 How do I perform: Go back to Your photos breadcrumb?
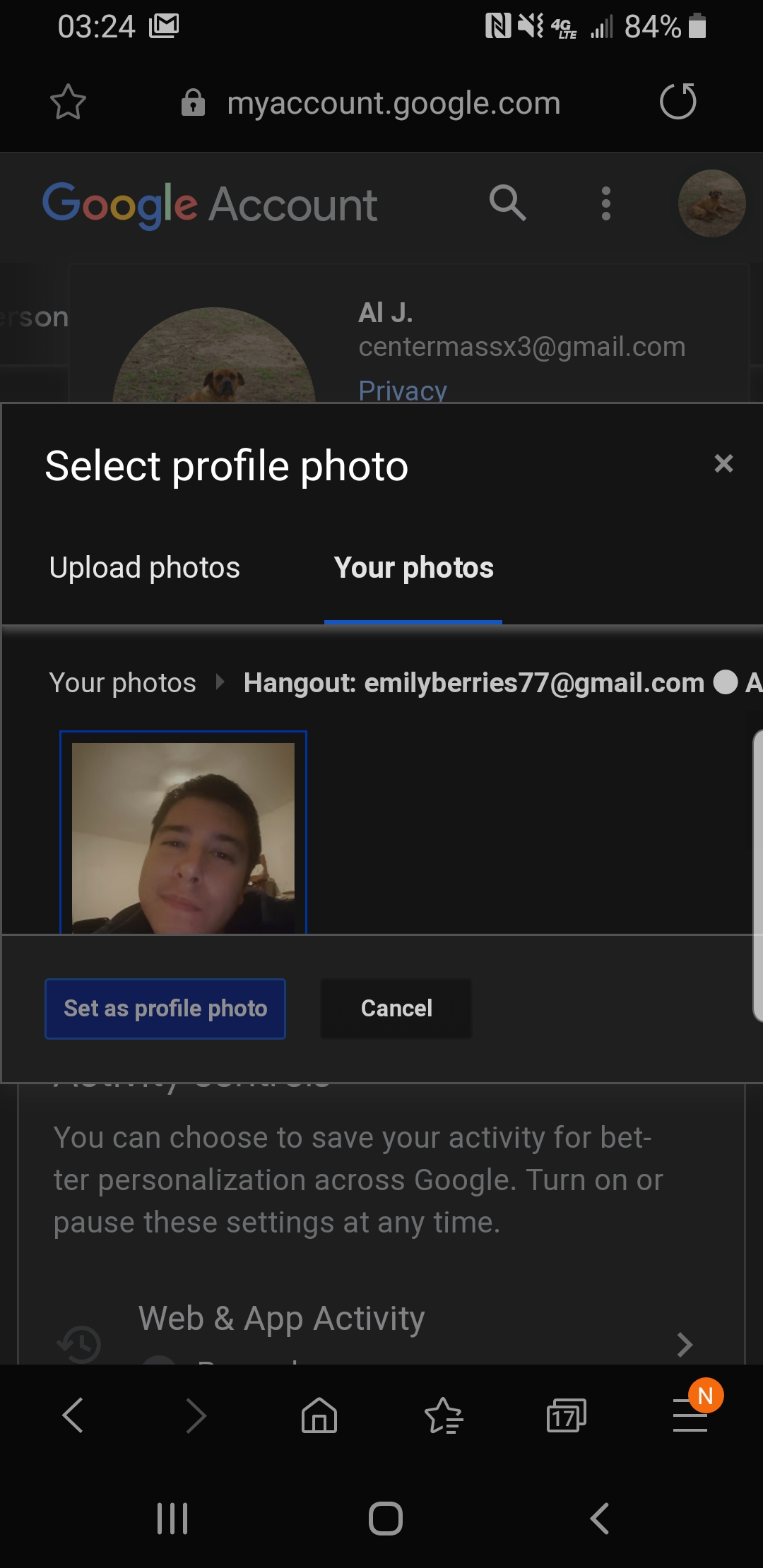122,683
